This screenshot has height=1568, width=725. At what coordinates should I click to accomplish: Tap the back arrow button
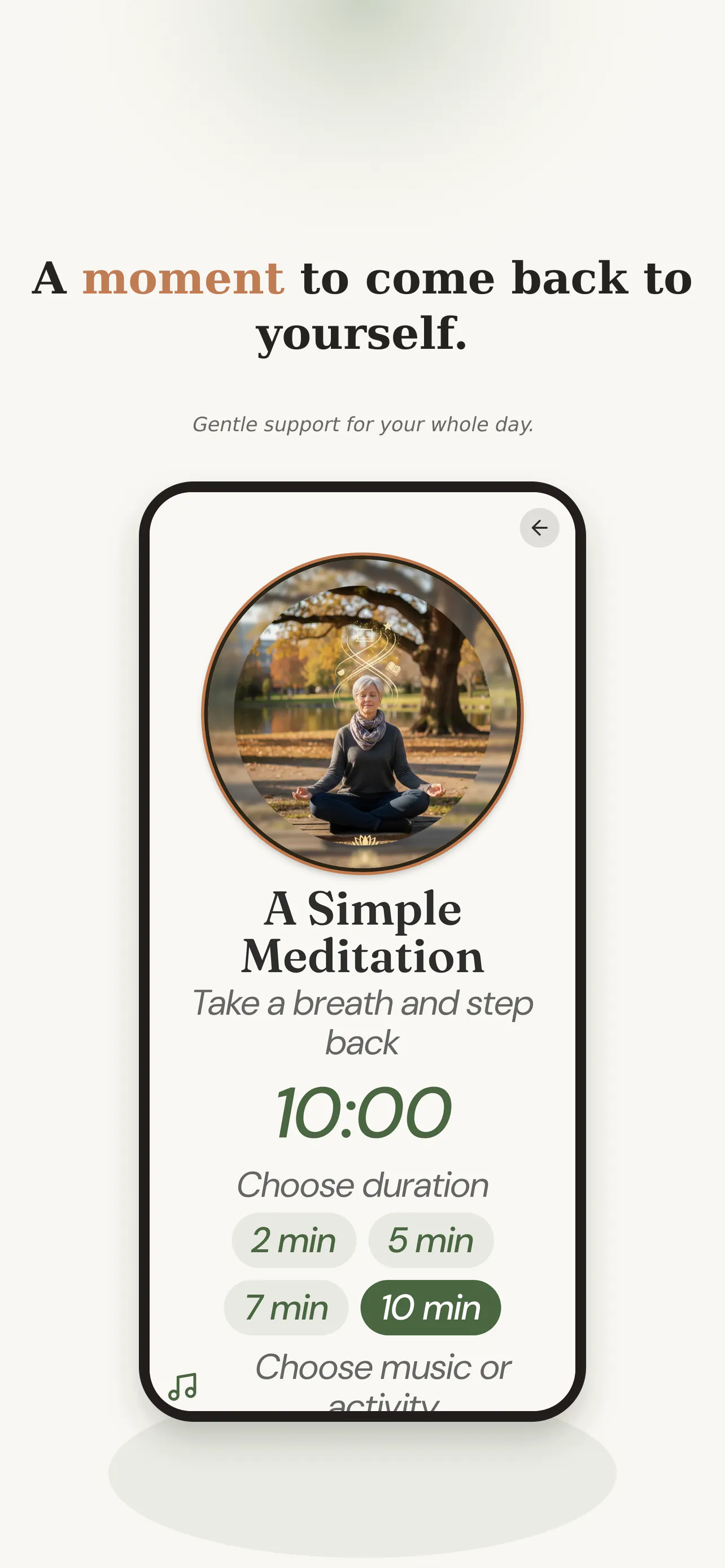pyautogui.click(x=539, y=528)
